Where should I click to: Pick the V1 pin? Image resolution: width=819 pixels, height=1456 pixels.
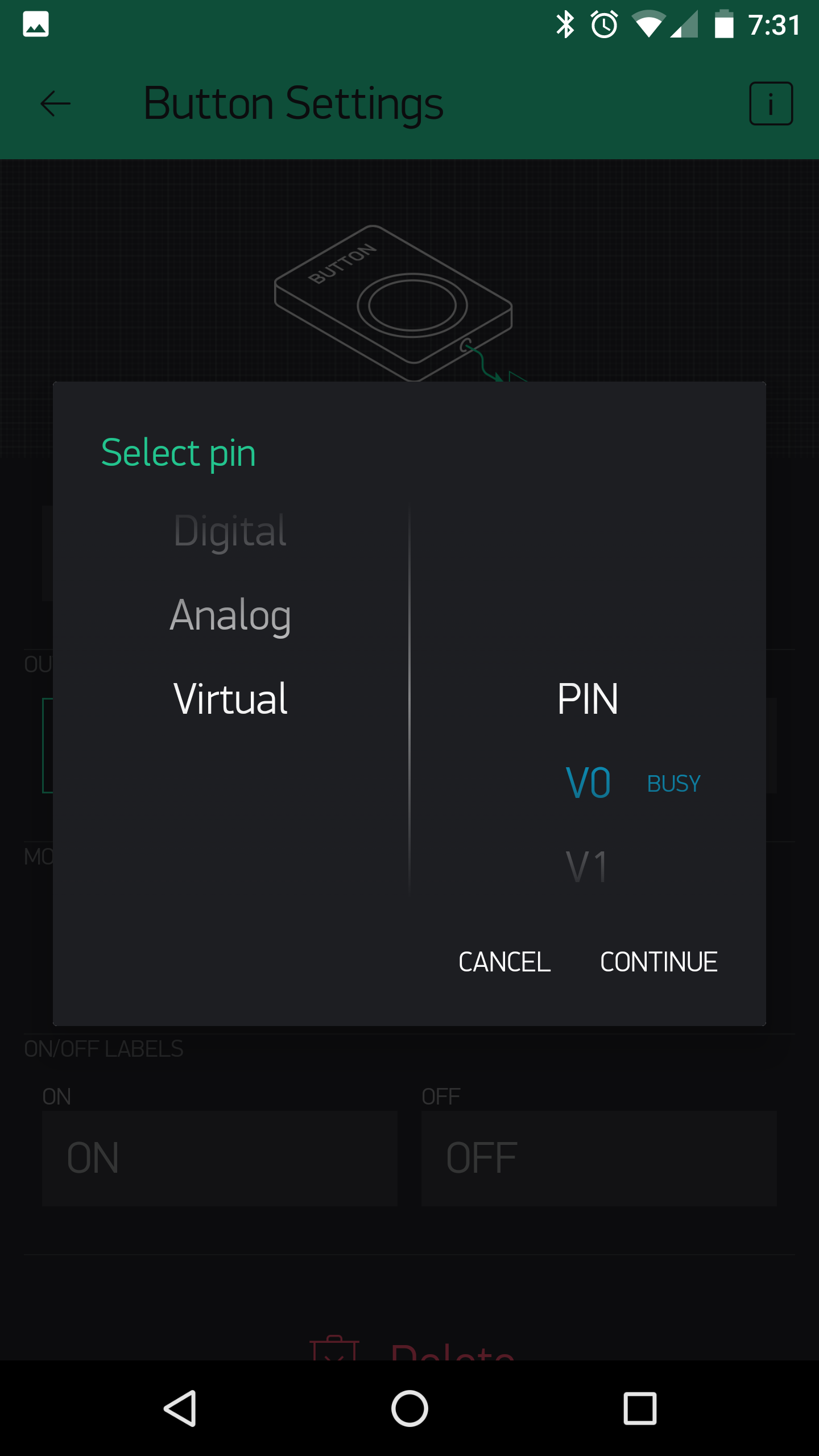pyautogui.click(x=588, y=867)
